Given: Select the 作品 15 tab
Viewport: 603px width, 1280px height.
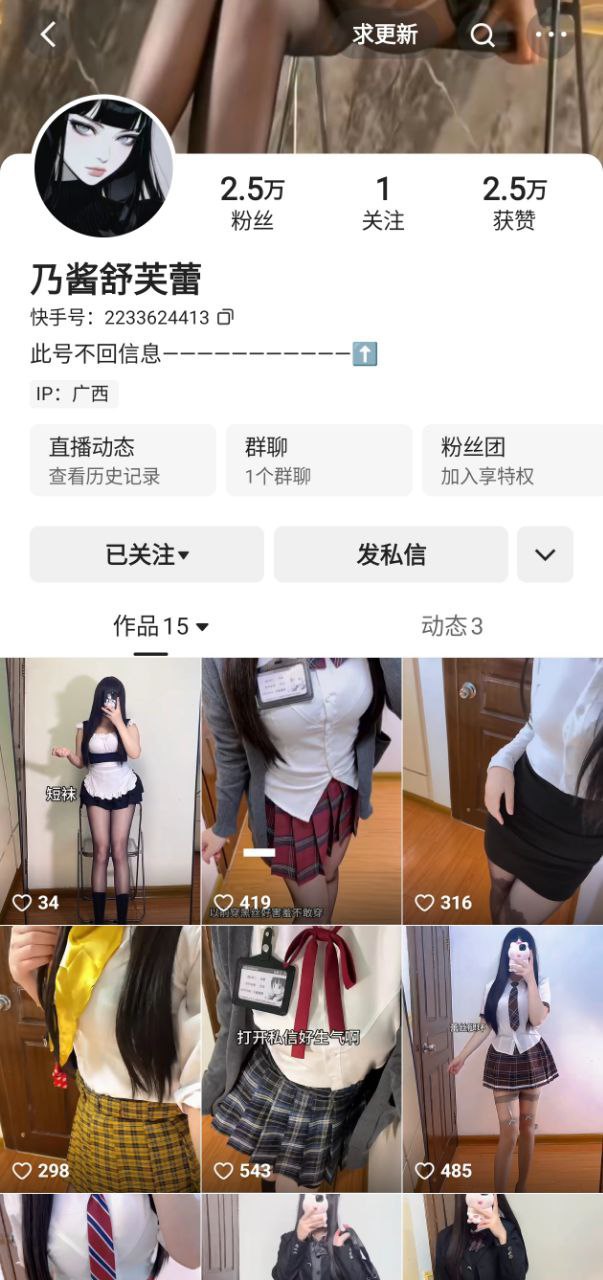Looking at the screenshot, I should click(160, 627).
